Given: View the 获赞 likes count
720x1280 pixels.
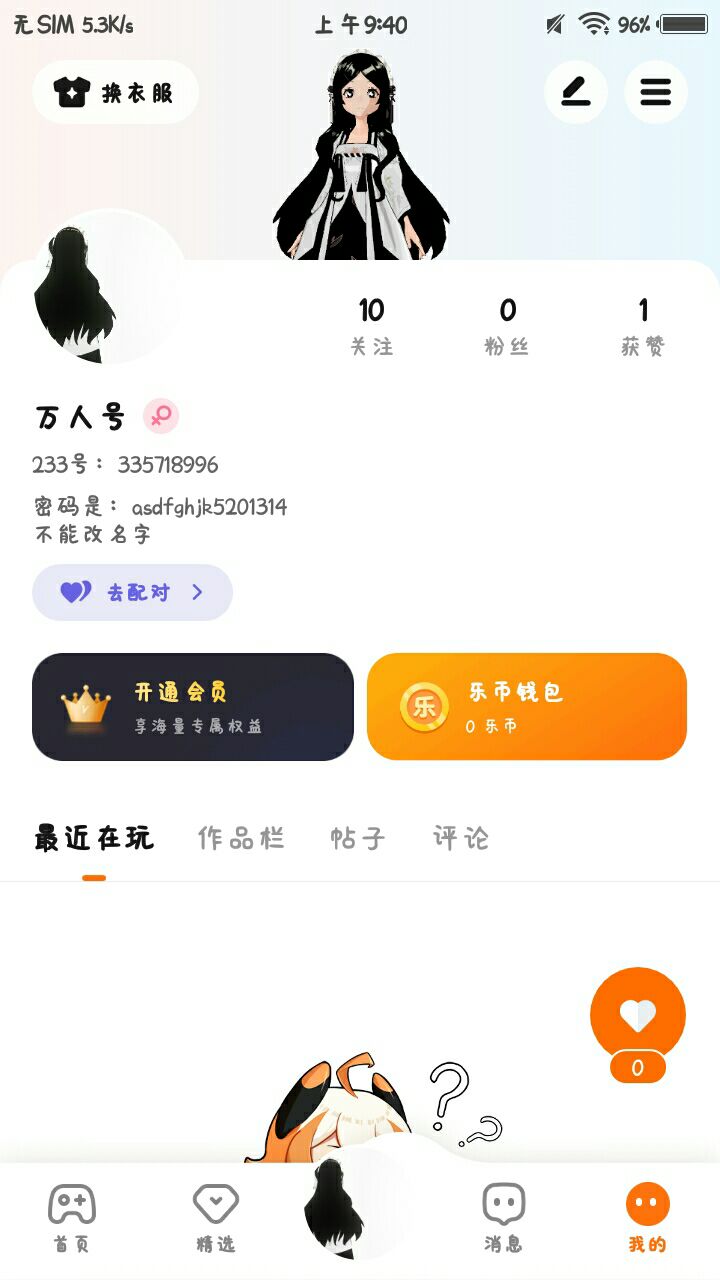Looking at the screenshot, I should point(642,326).
